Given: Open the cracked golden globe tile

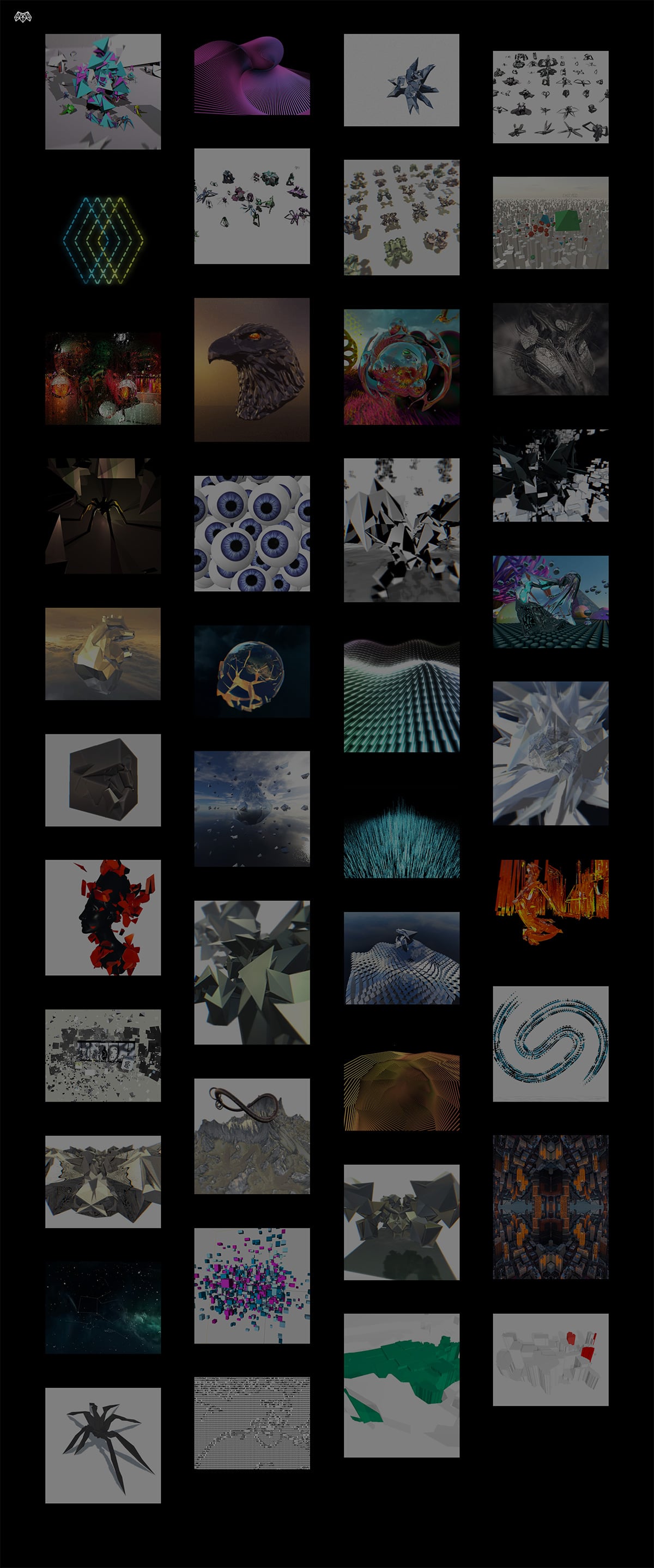Looking at the screenshot, I should tap(251, 671).
